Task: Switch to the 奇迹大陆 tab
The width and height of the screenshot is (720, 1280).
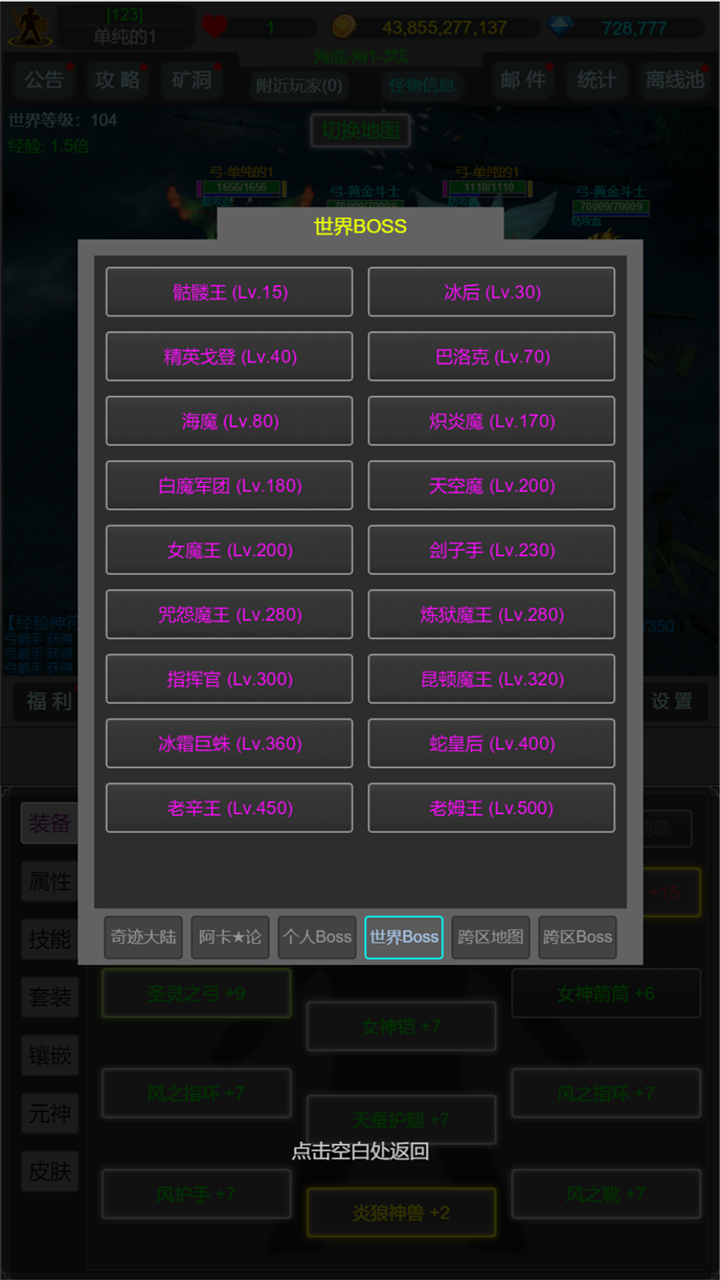Action: pos(143,937)
